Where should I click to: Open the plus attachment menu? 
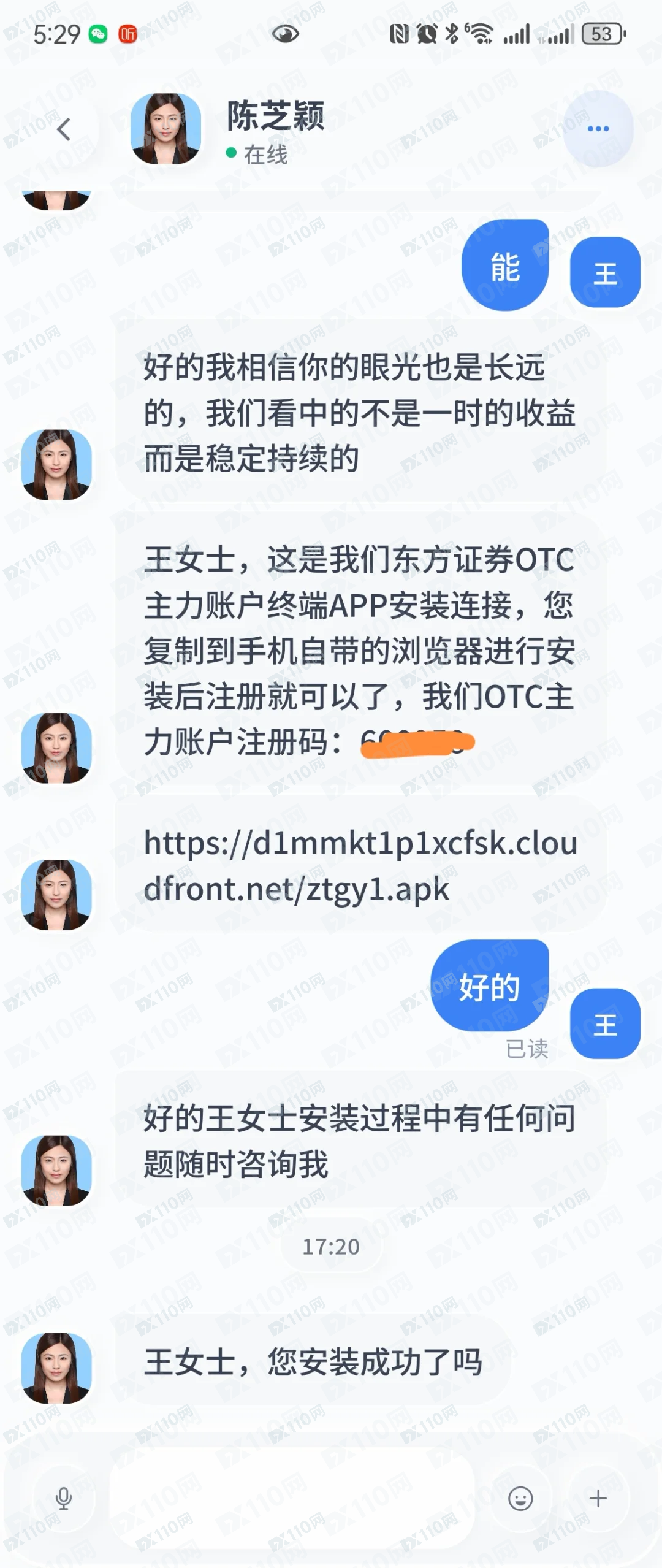(x=598, y=1499)
